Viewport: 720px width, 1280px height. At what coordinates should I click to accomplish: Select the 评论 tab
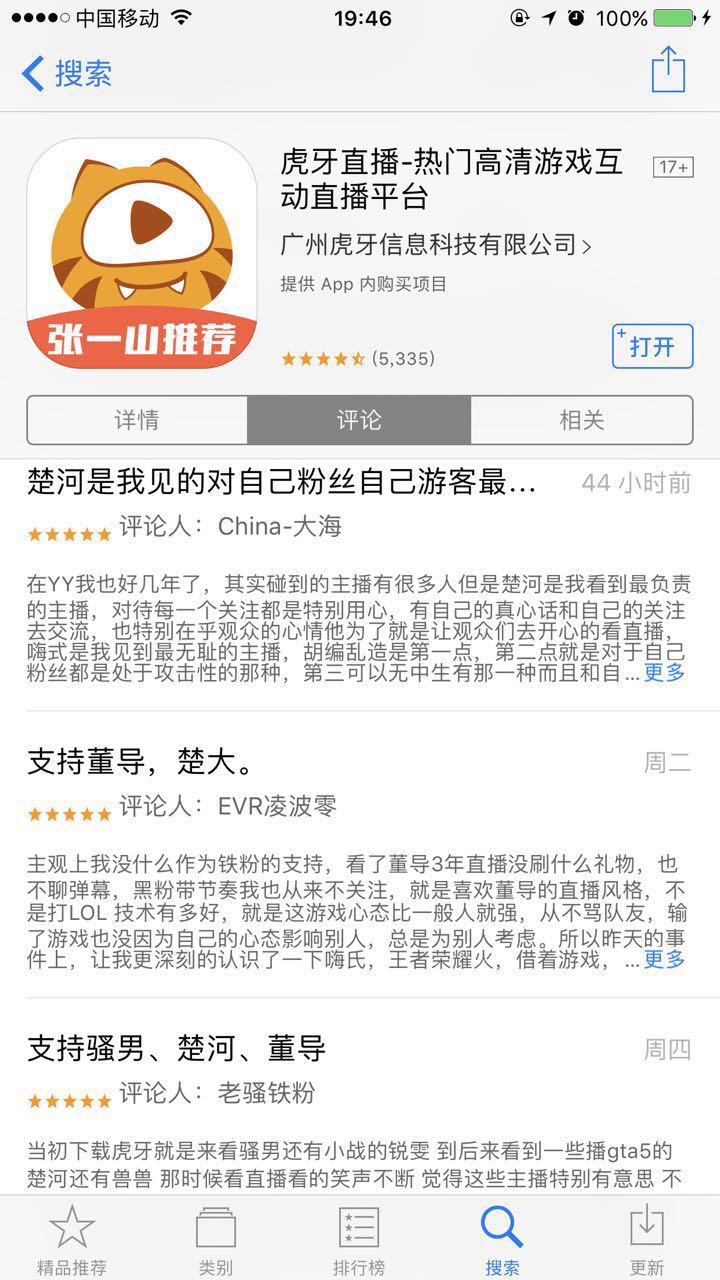[x=359, y=420]
